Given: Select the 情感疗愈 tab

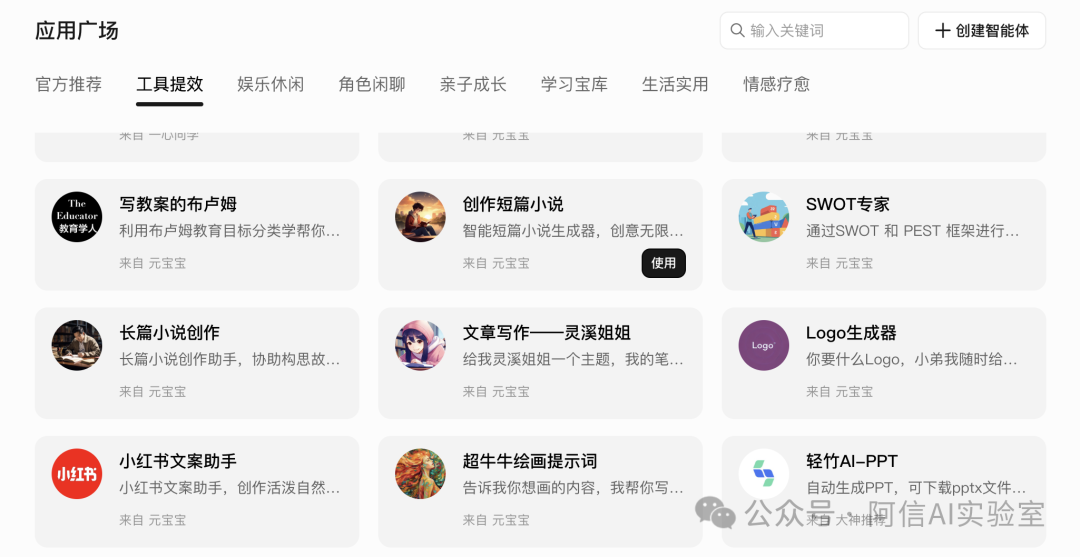Looking at the screenshot, I should 776,84.
